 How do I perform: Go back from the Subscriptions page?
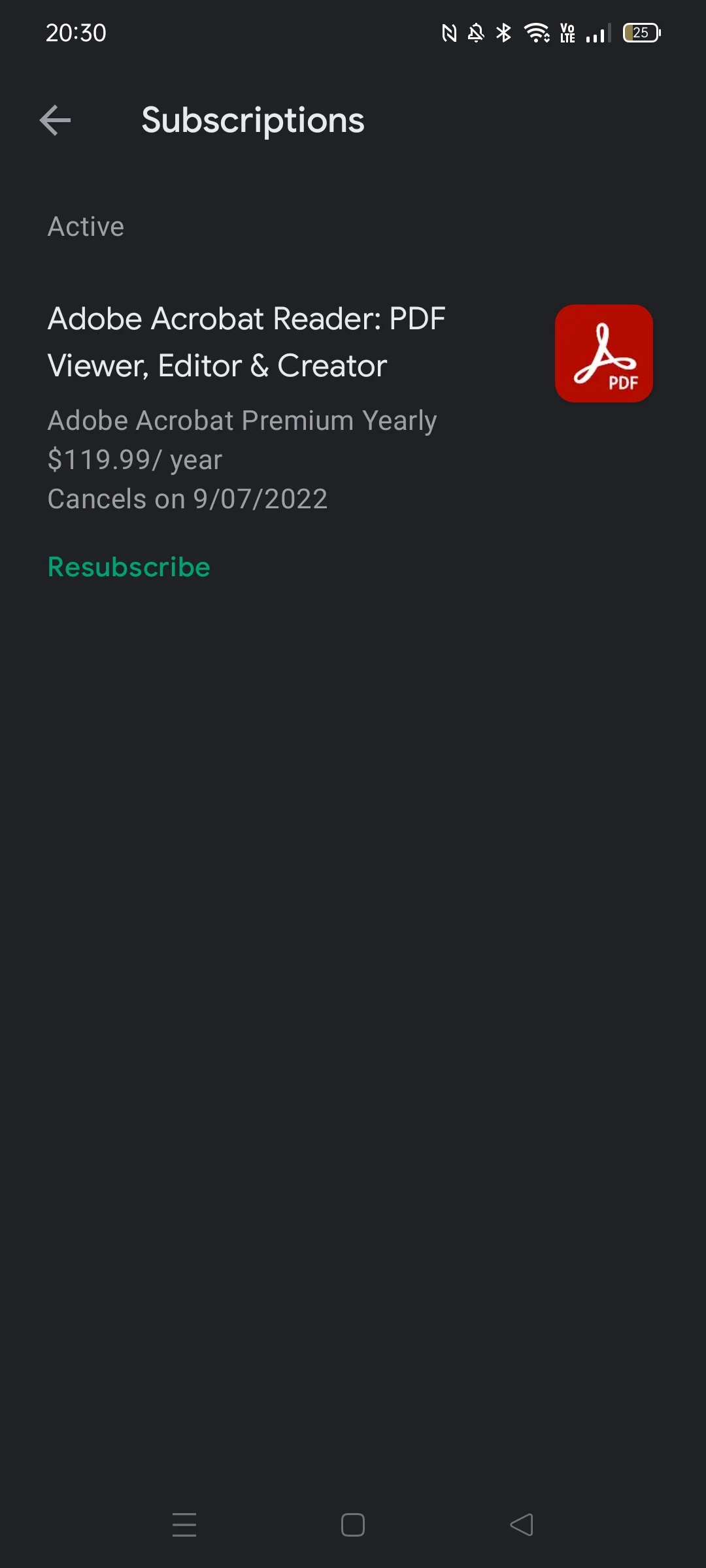pyautogui.click(x=56, y=120)
